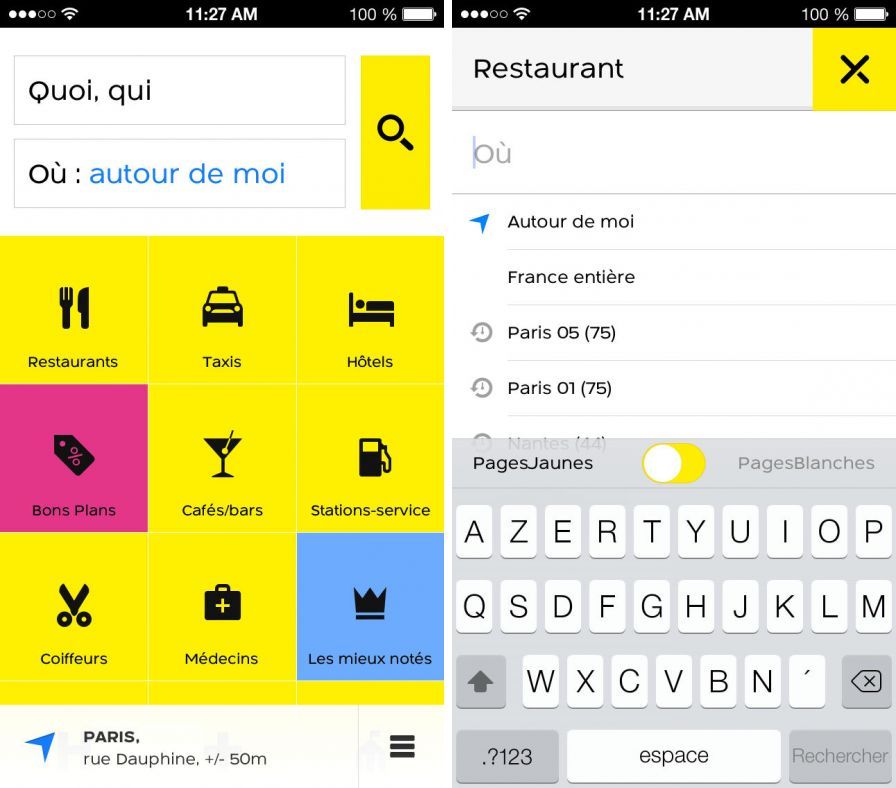Viewport: 896px width, 788px height.
Task: Browse the Hôtels category
Action: coord(370,311)
